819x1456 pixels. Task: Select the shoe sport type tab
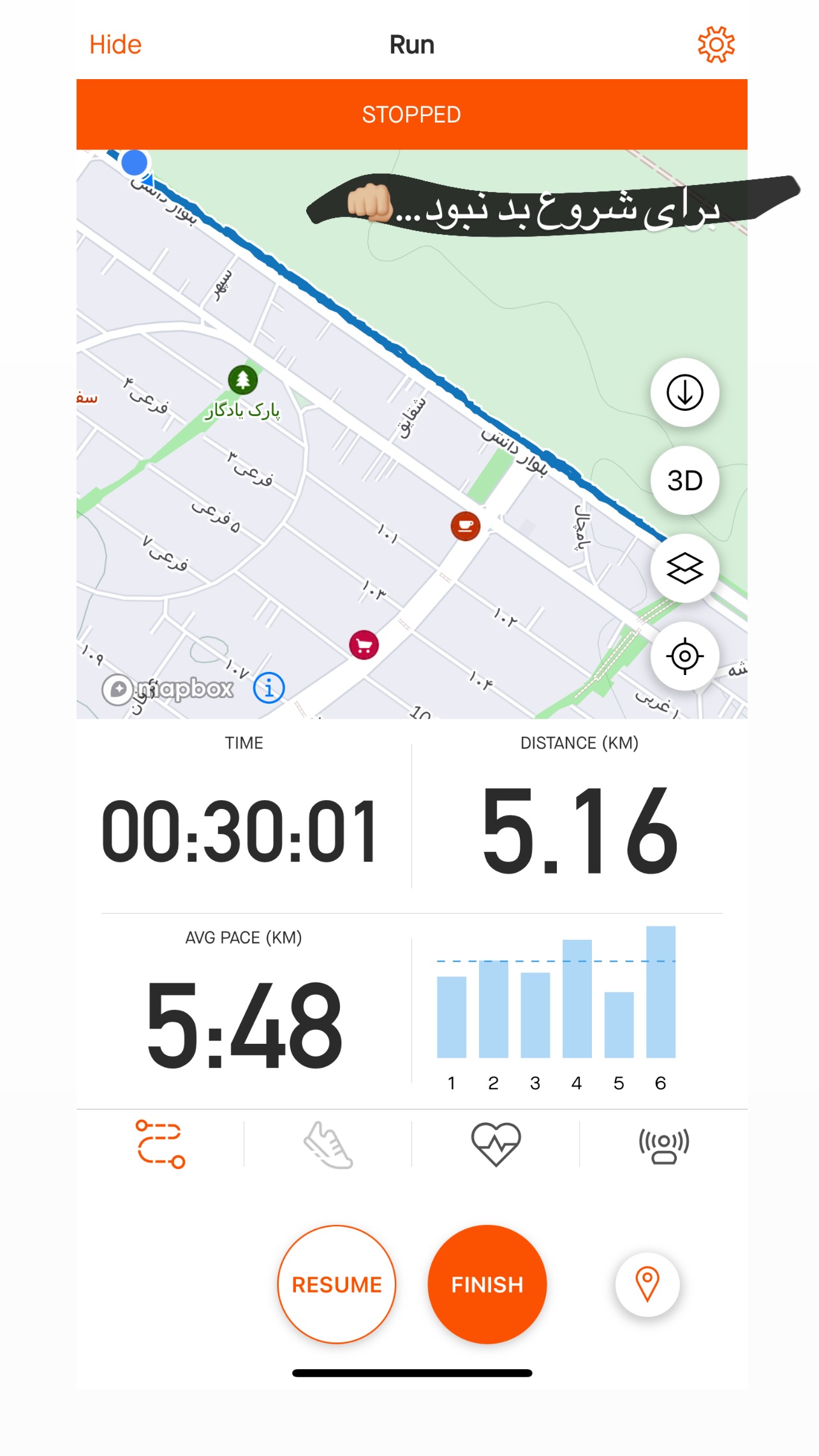[328, 1145]
